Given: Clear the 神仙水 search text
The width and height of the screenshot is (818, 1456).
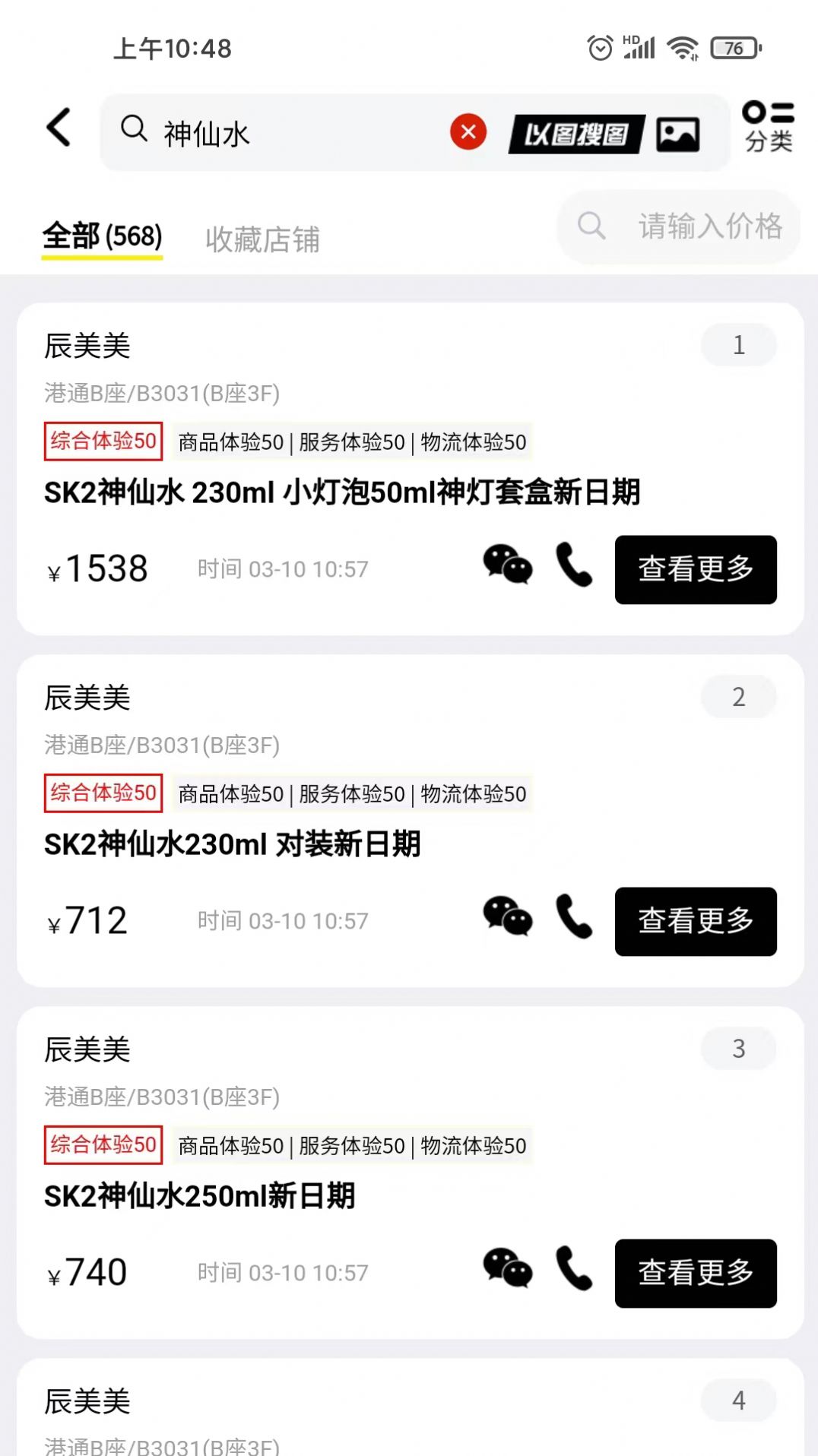Looking at the screenshot, I should click(x=468, y=131).
